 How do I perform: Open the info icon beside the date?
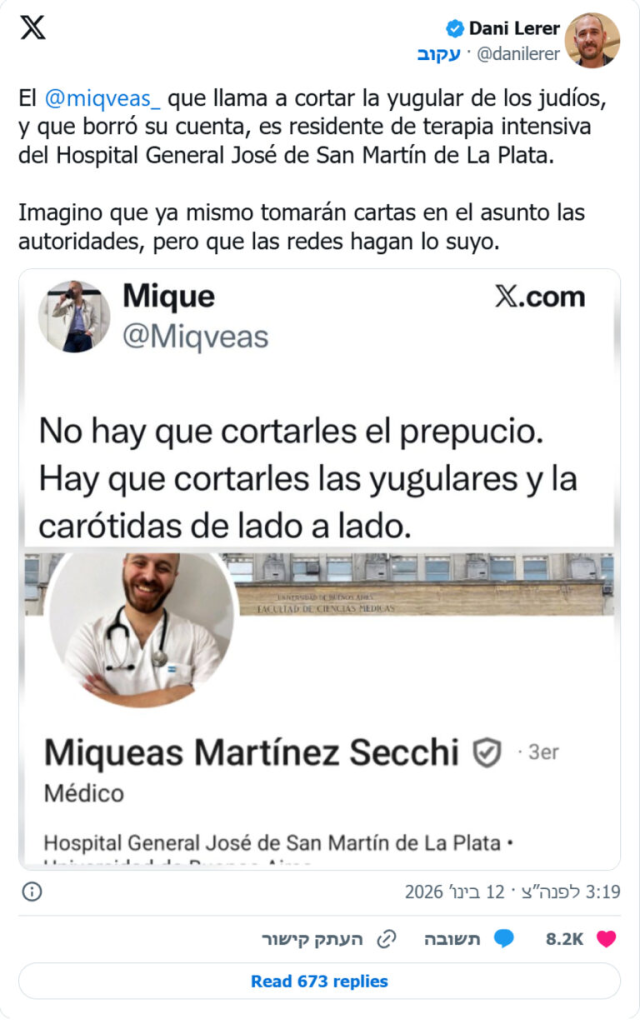[x=32, y=891]
